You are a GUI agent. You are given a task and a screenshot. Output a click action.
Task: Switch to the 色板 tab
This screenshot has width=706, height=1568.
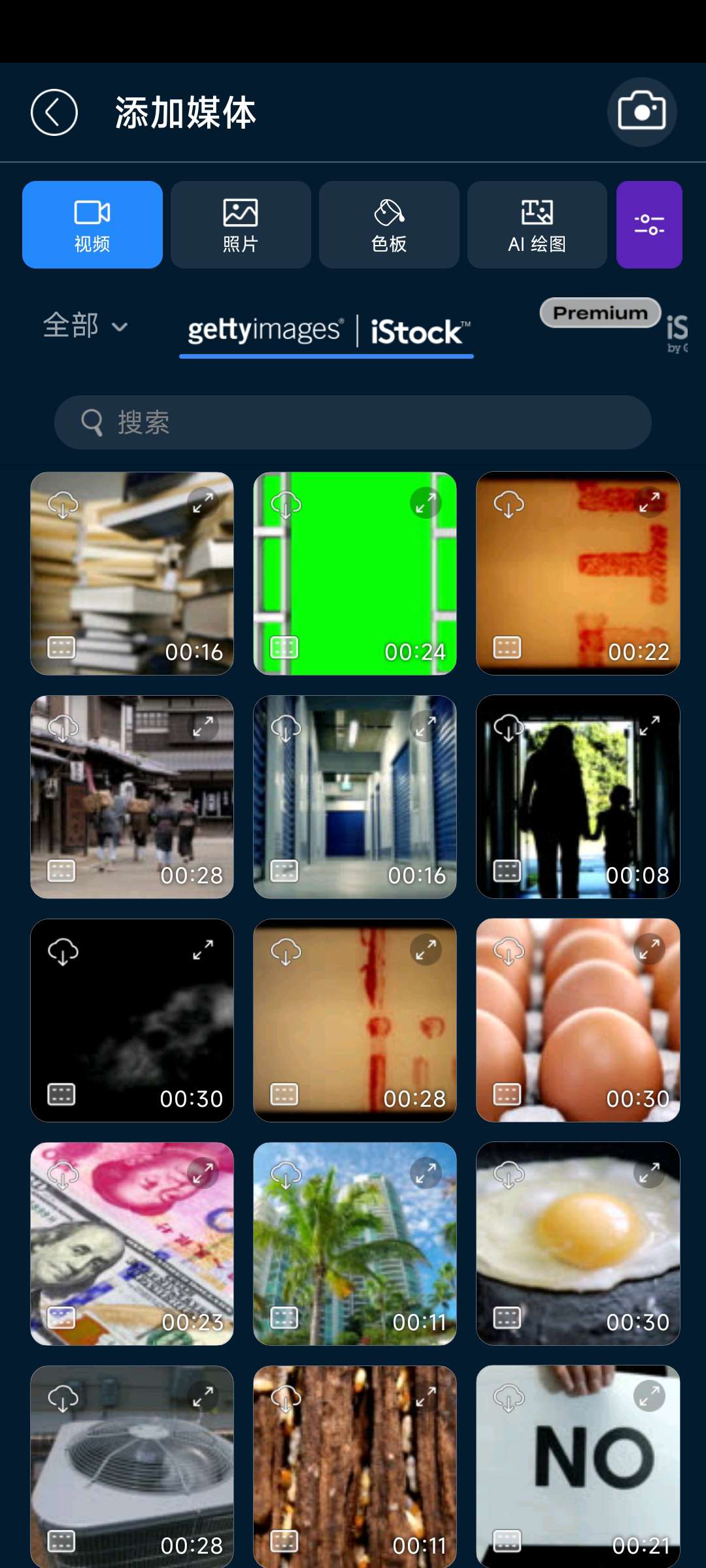(389, 225)
